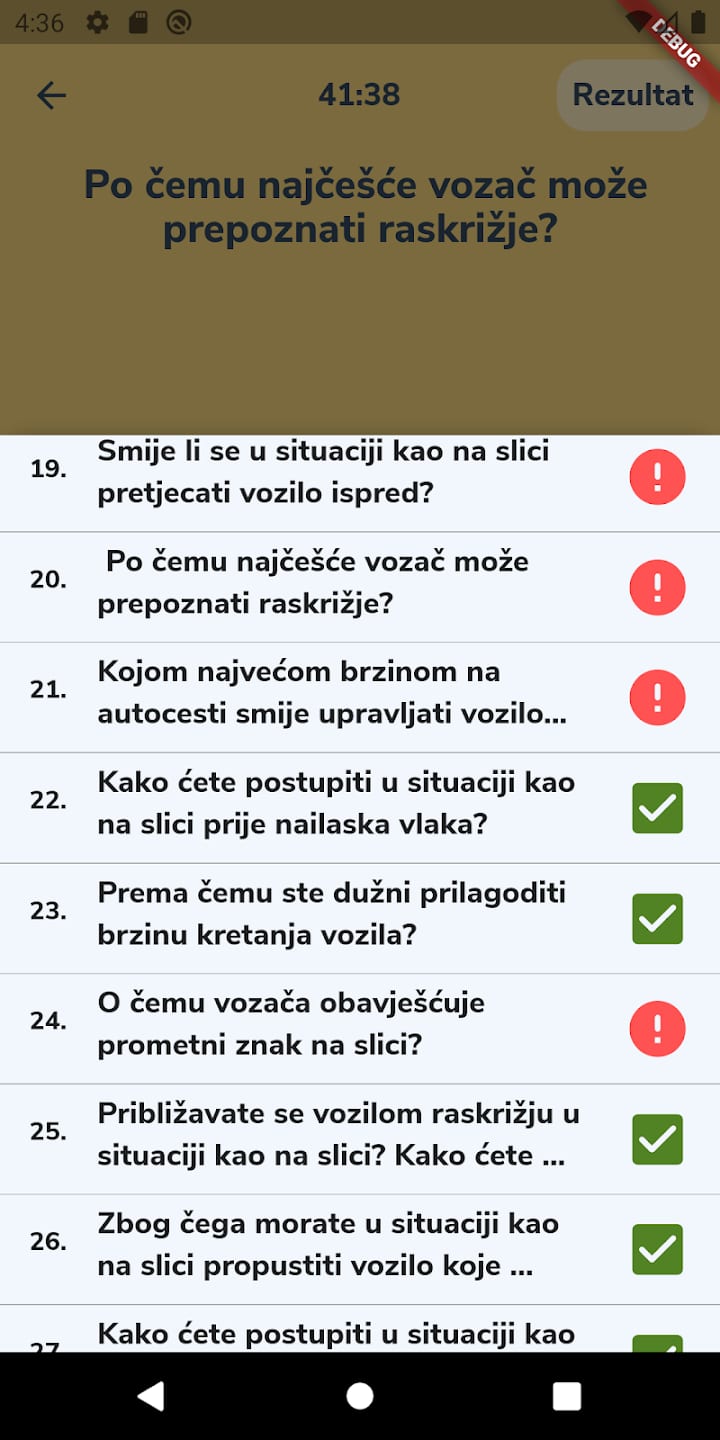Image resolution: width=720 pixels, height=1440 pixels.
Task: Go to question 26 about yielding vehicle
Action: [360, 1250]
